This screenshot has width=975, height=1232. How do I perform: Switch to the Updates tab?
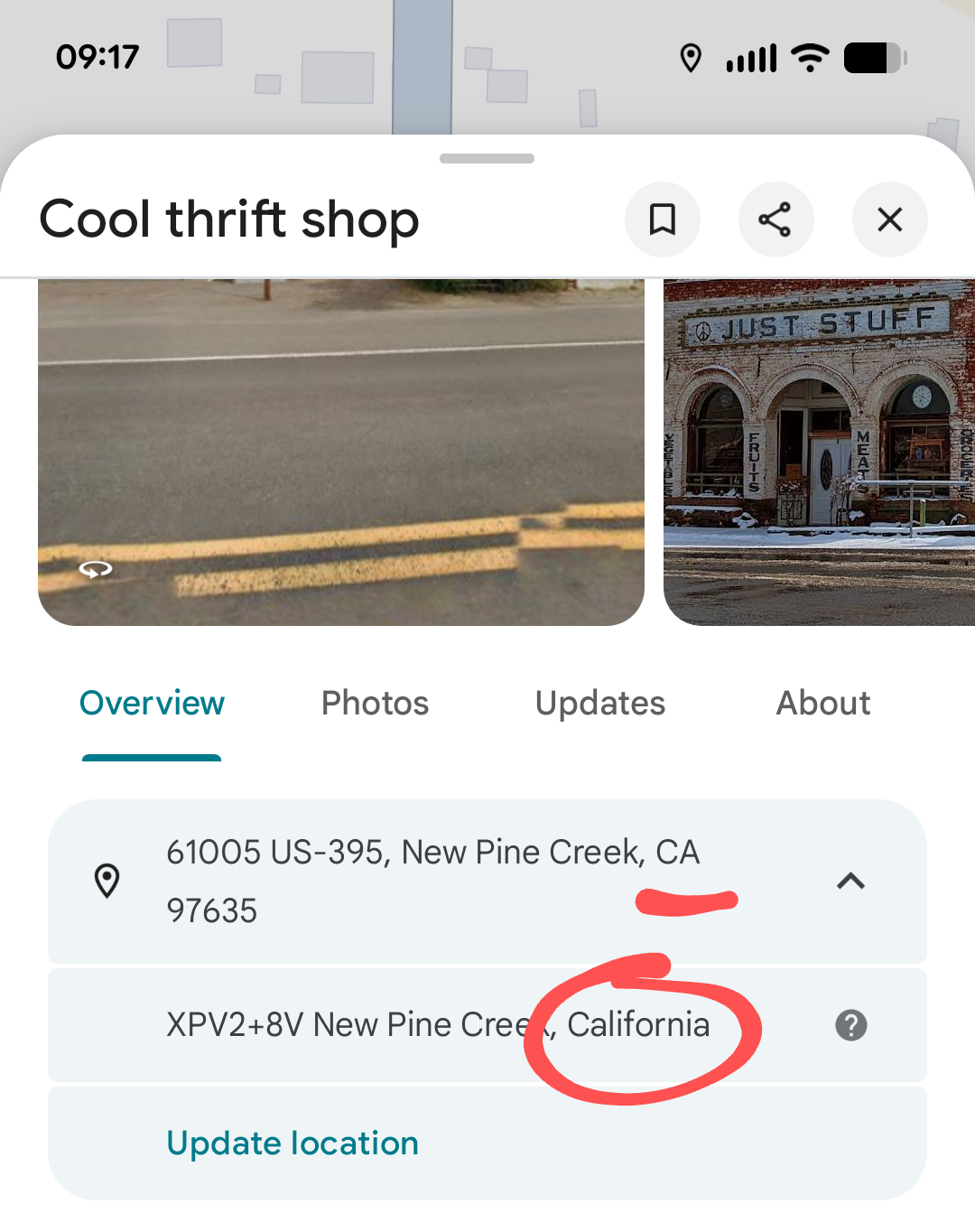pyautogui.click(x=599, y=704)
